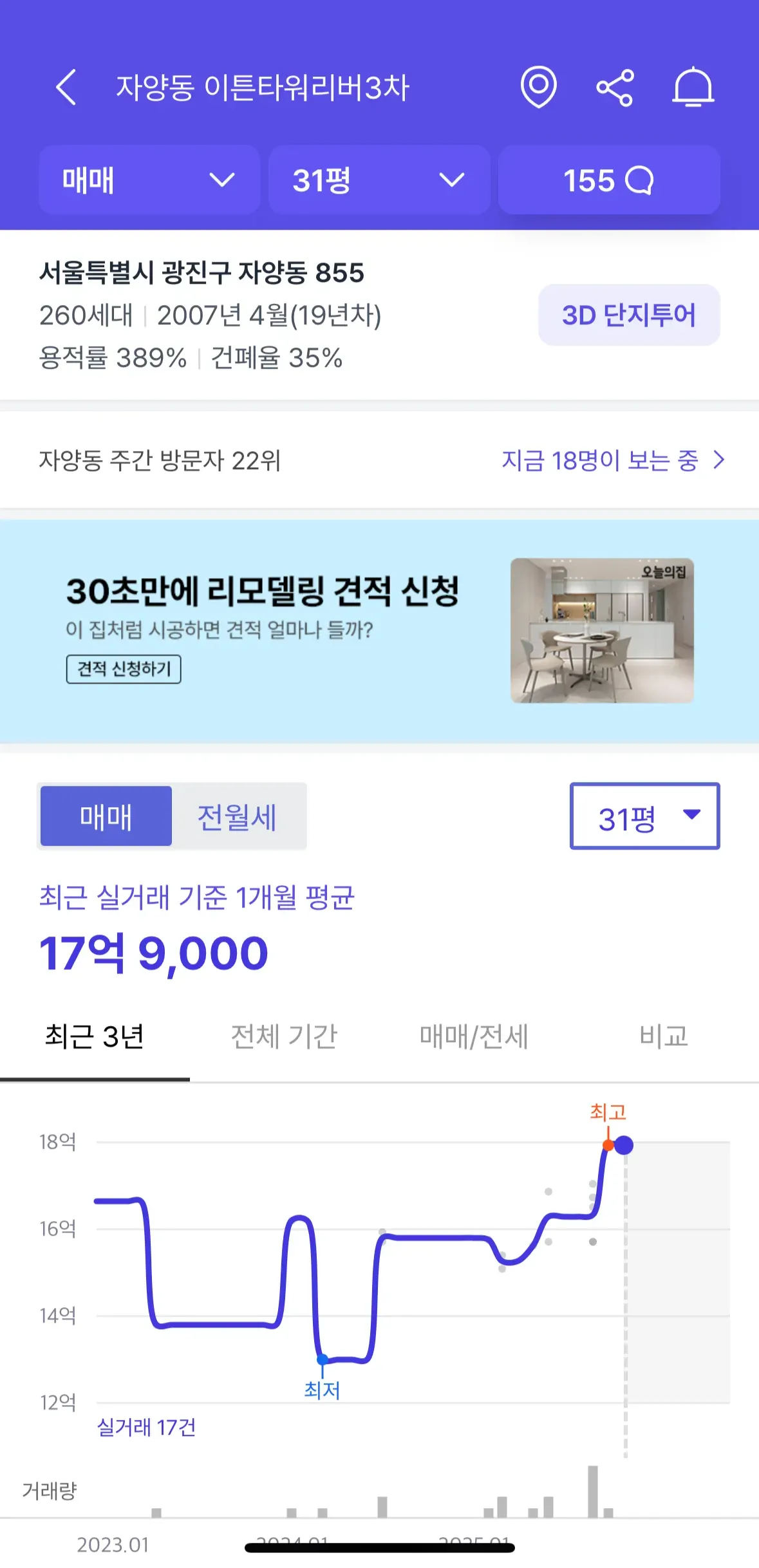
Task: Select the 매매 segment above the chart
Action: tap(106, 816)
